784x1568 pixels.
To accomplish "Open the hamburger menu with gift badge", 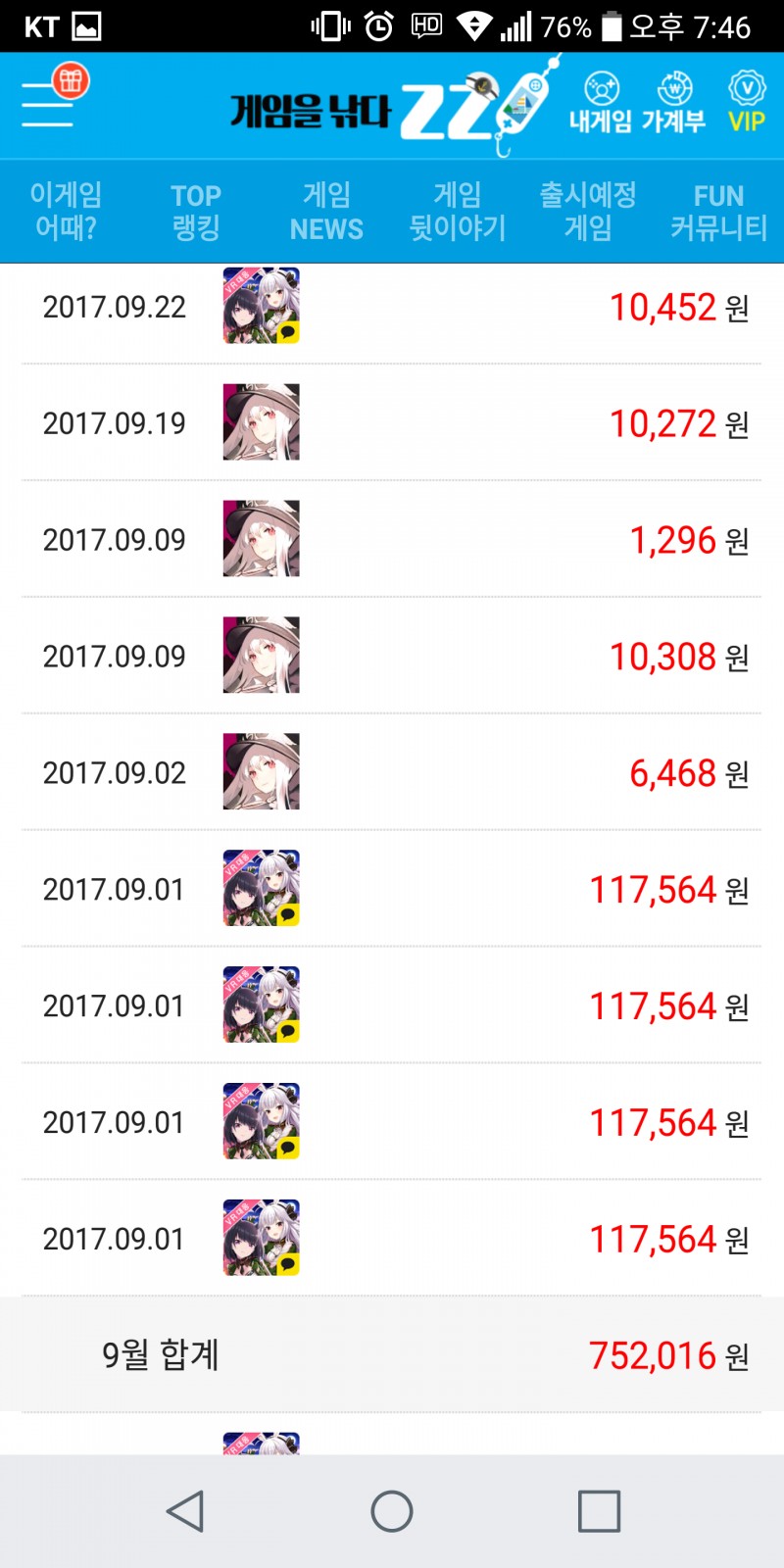I will [51, 102].
